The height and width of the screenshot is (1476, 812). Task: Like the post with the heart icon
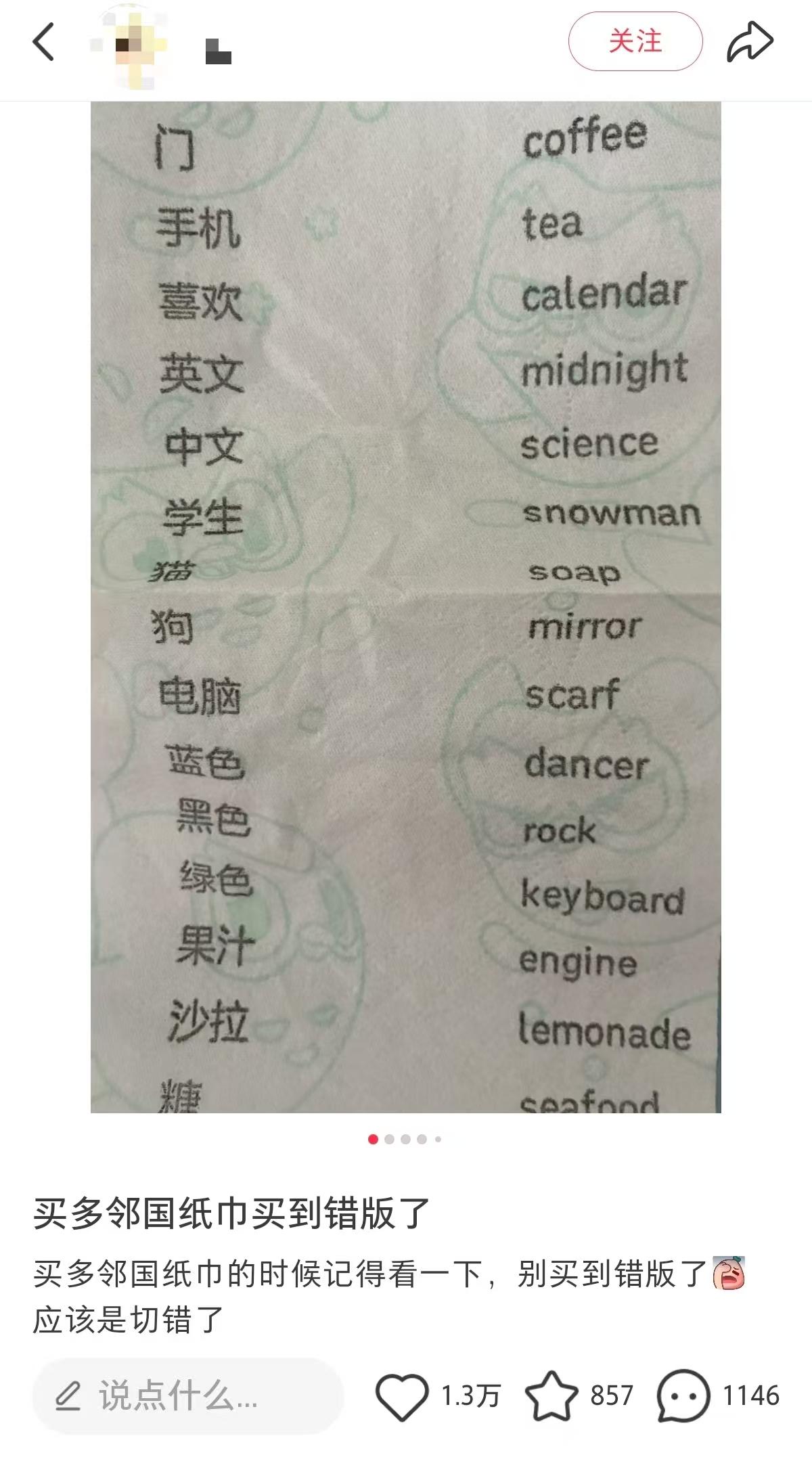pyautogui.click(x=402, y=1396)
